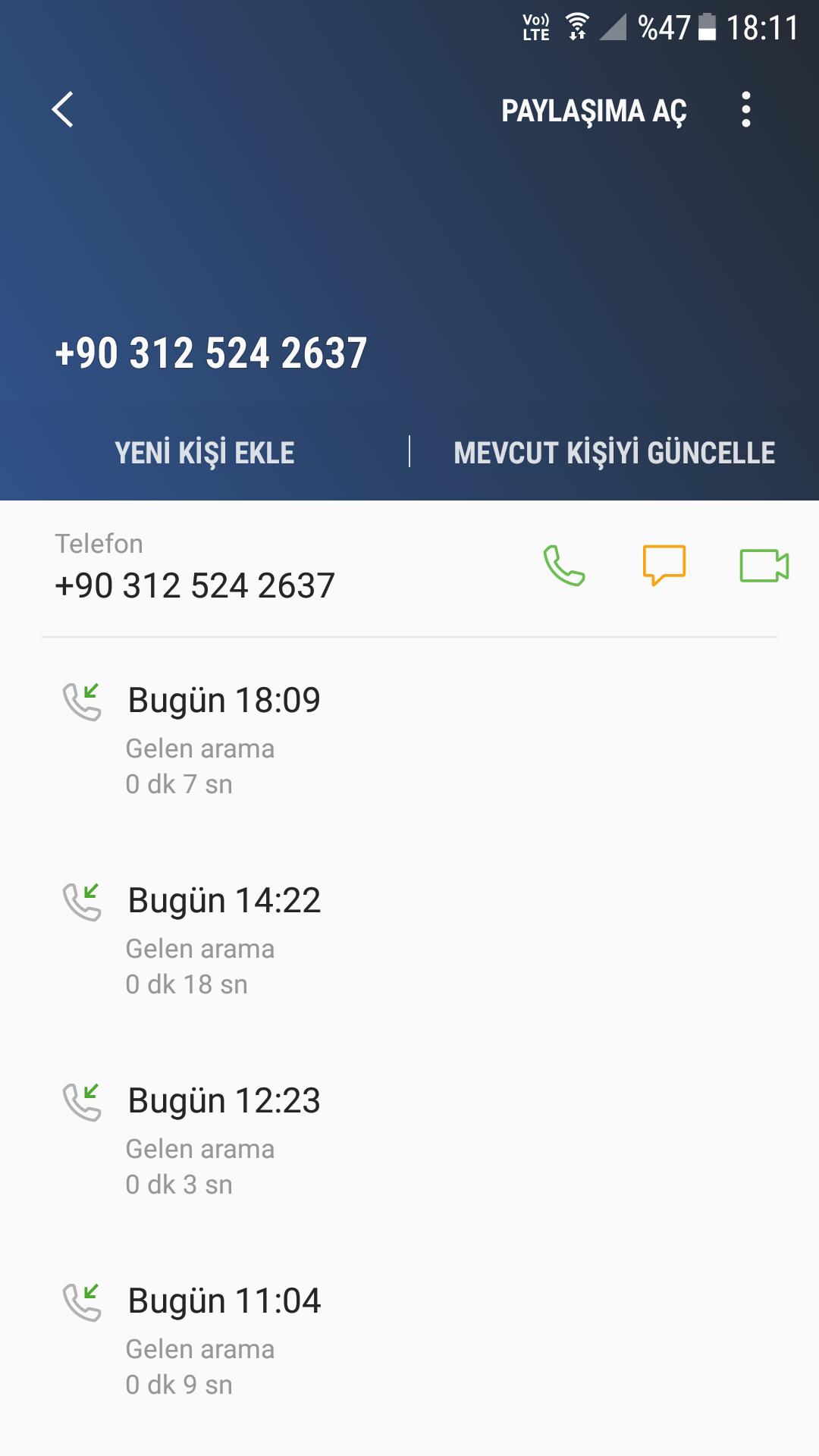Image resolution: width=819 pixels, height=1456 pixels.
Task: Choose MEVCUT KİŞİYİ GÜNCELLE
Action: [x=614, y=453]
